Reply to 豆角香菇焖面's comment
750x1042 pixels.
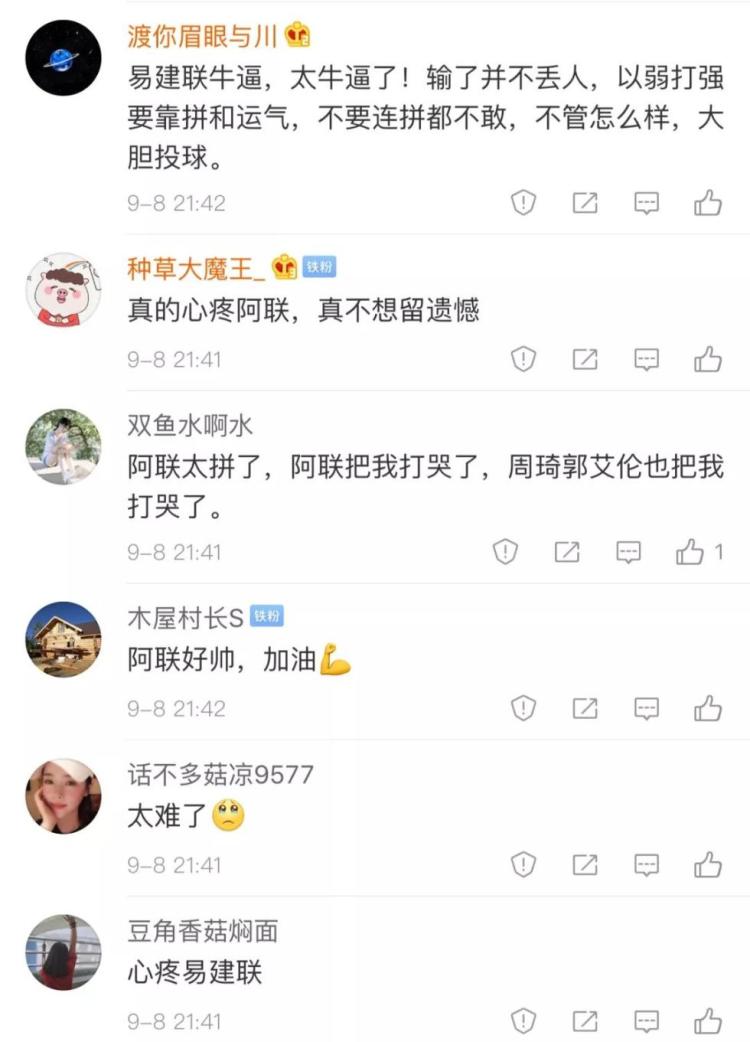647,1021
